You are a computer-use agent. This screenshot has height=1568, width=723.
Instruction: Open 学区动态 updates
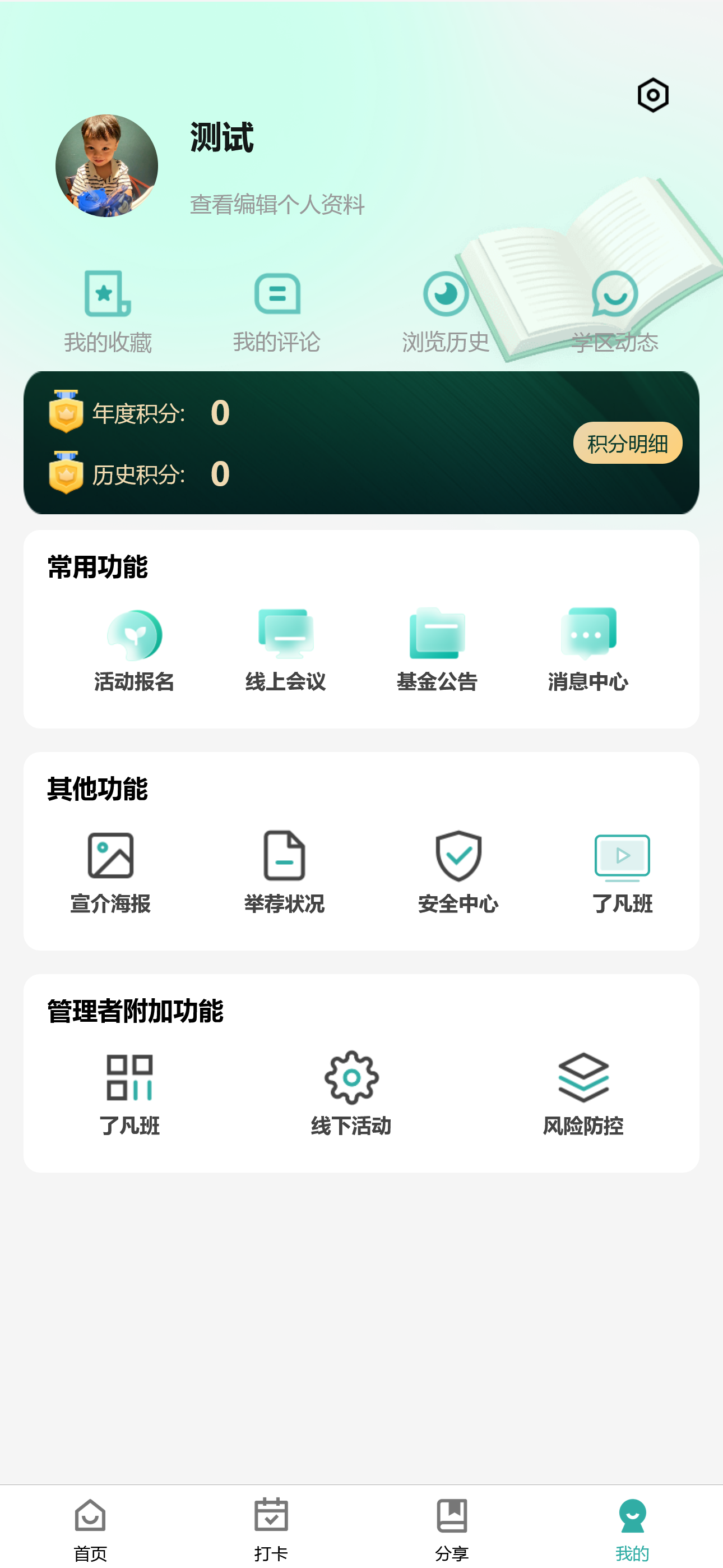615,312
